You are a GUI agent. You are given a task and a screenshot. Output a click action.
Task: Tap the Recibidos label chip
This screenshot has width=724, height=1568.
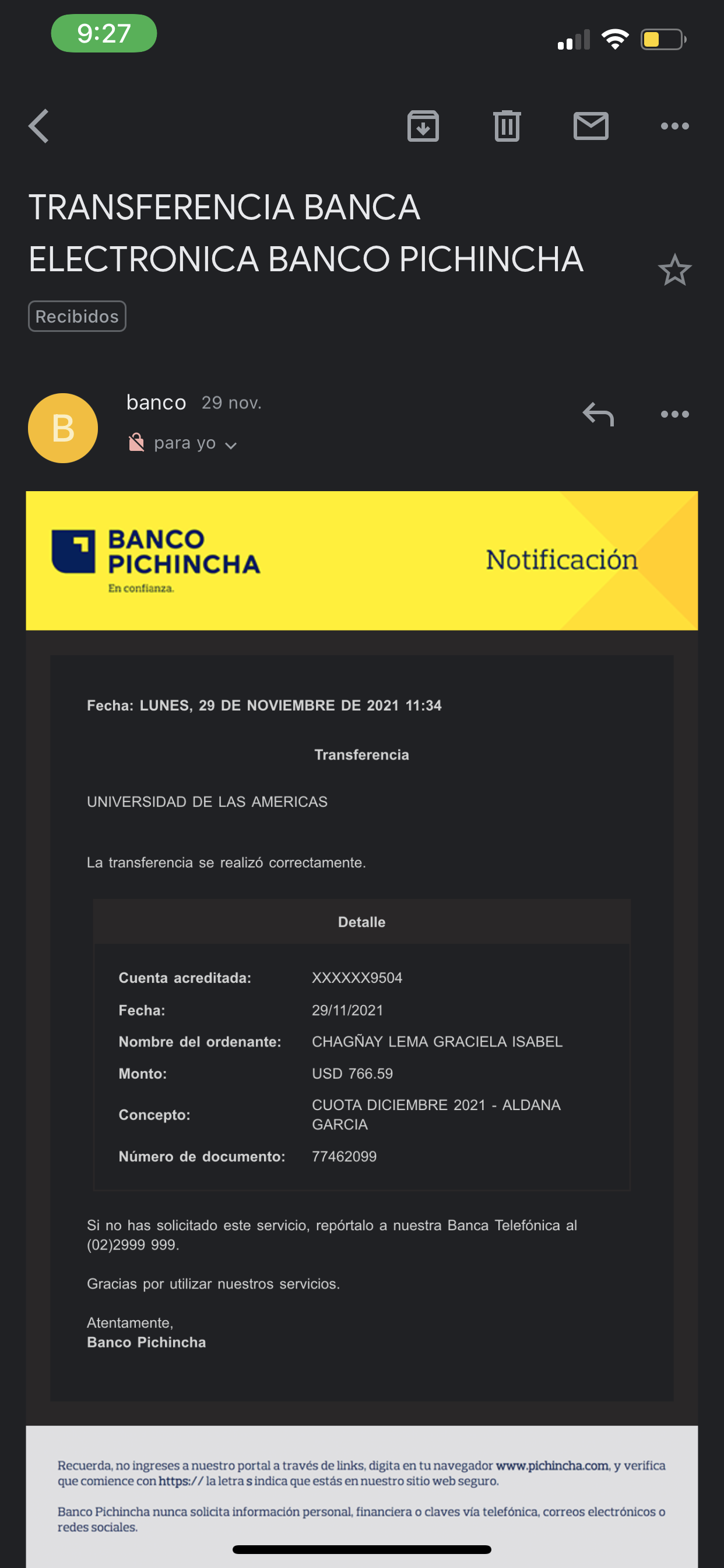[78, 317]
